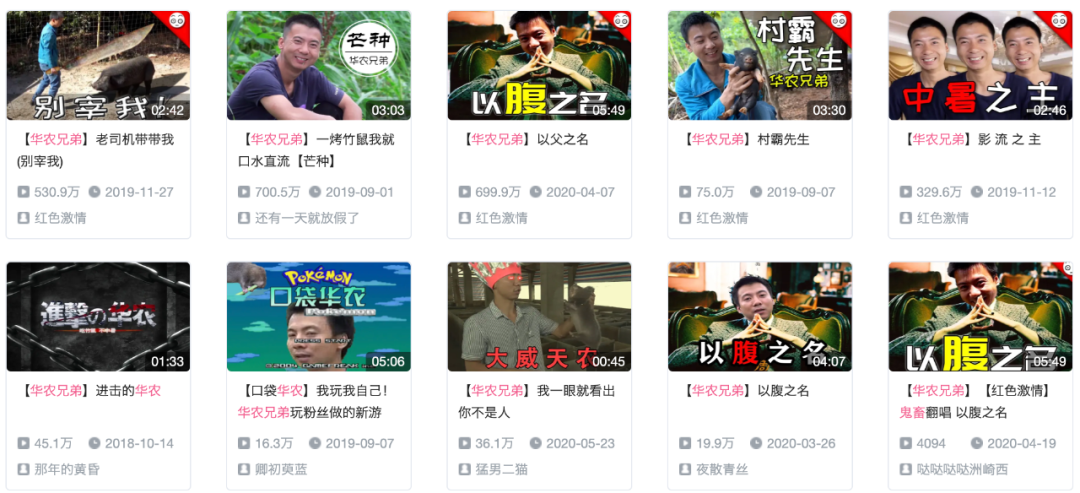This screenshot has height=493, width=1080.
Task: Play the 鬼畜翻唱 以腹之名 video
Action: [x=980, y=317]
